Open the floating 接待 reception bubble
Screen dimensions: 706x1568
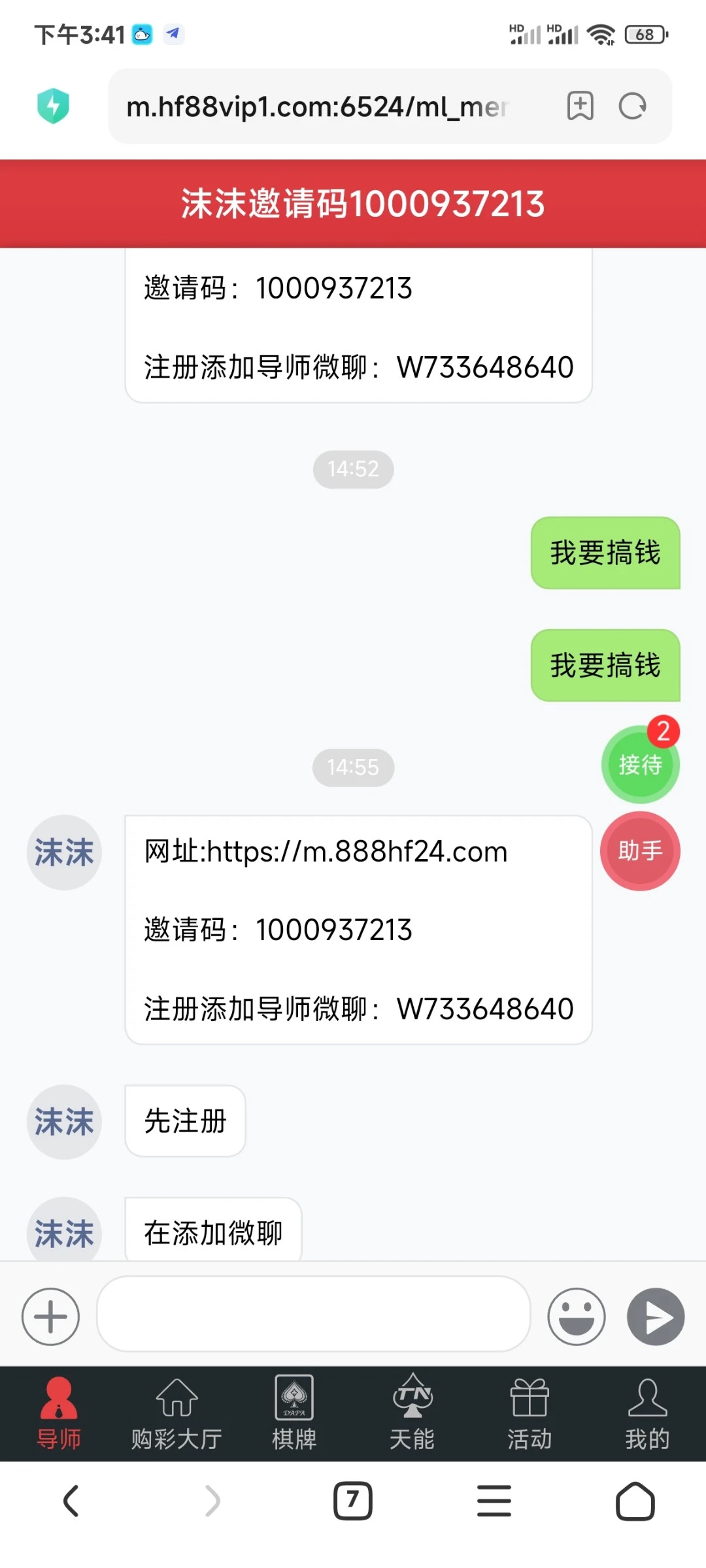pyautogui.click(x=641, y=764)
